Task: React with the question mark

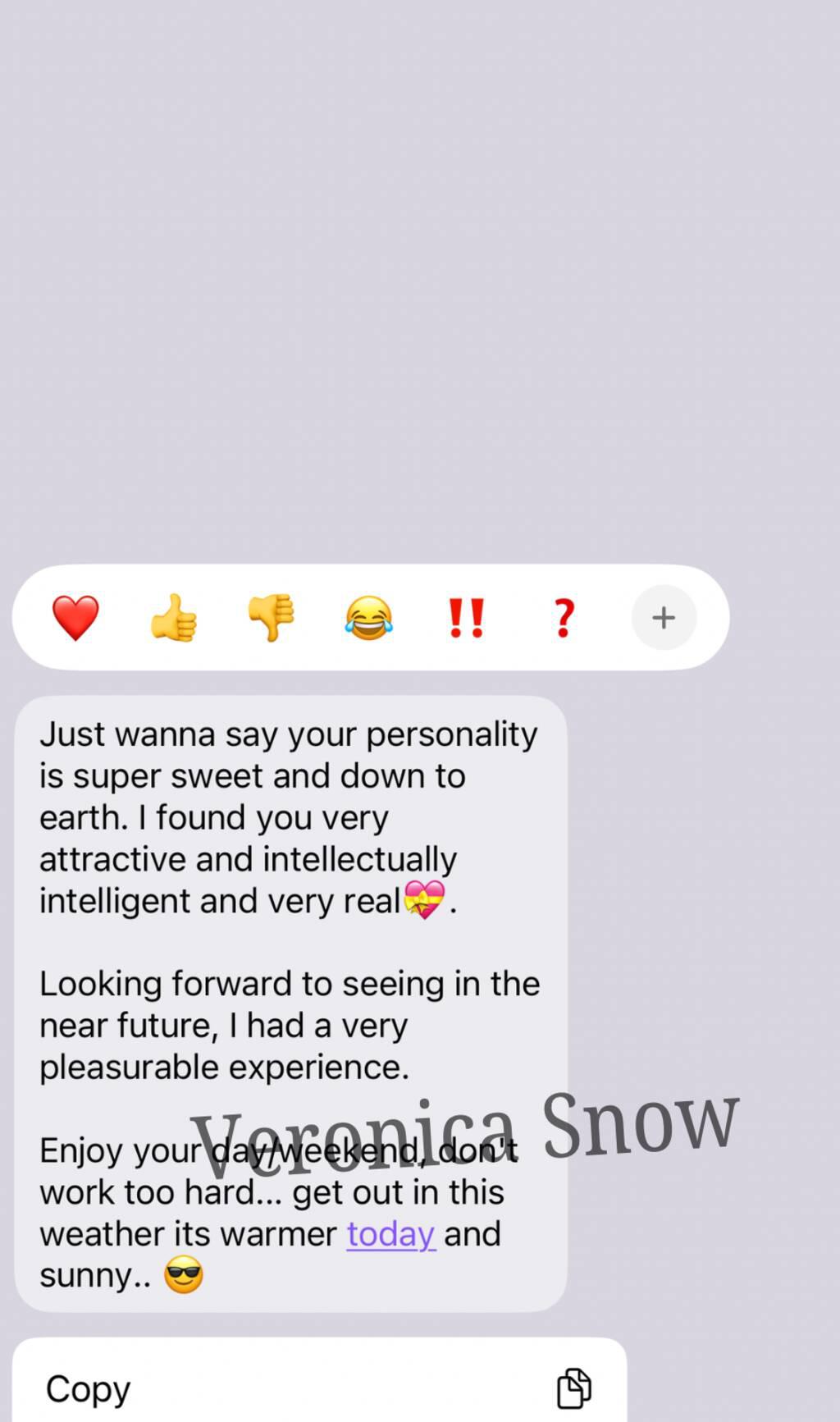Action: coord(564,618)
